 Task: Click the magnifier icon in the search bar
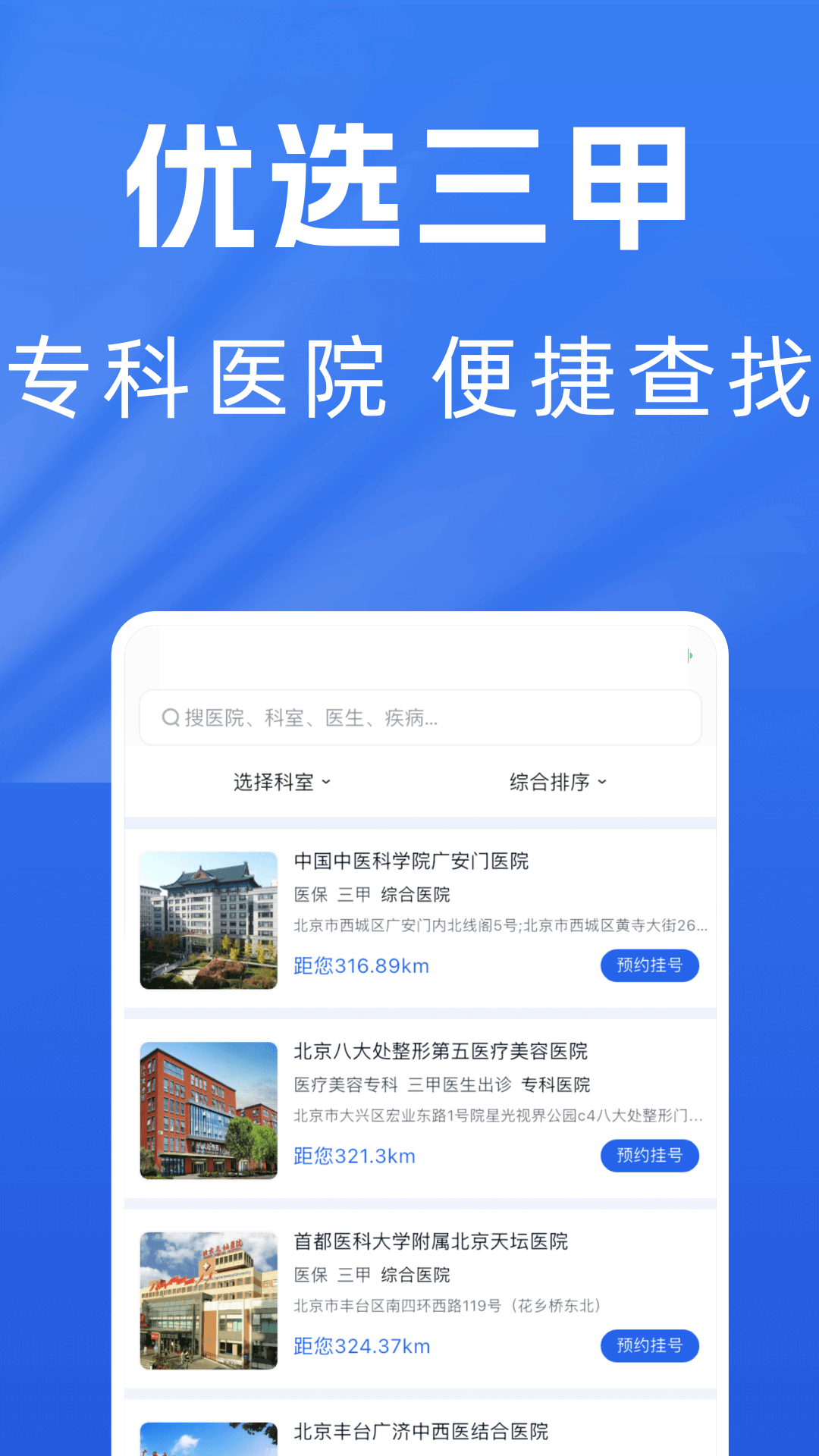pos(168,717)
